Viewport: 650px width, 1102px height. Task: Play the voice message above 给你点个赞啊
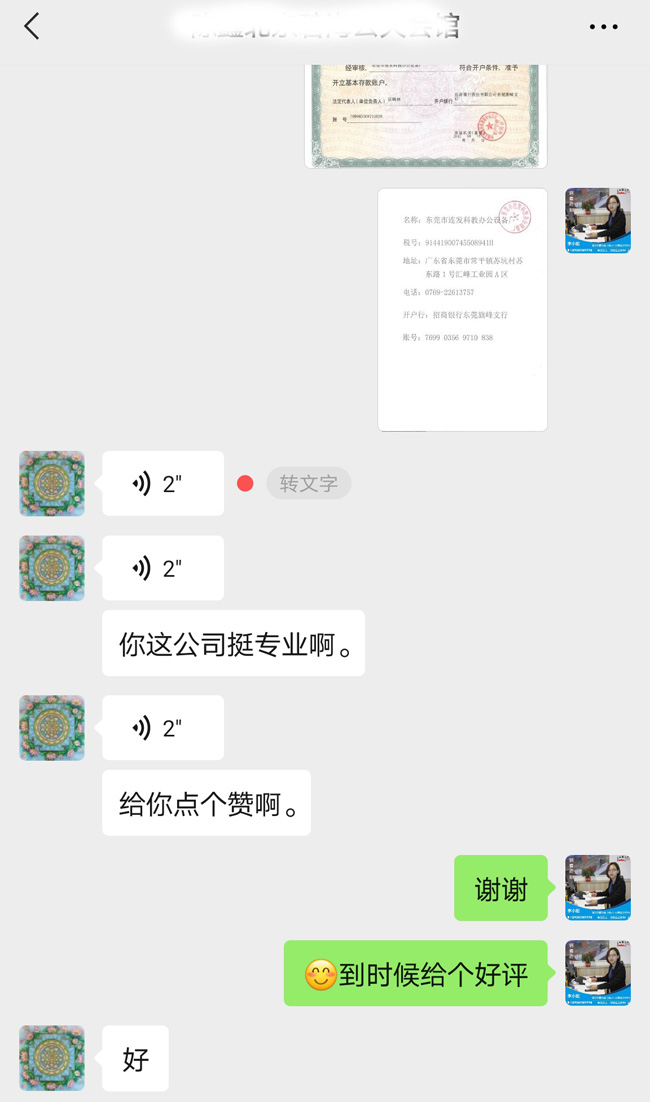pos(163,728)
